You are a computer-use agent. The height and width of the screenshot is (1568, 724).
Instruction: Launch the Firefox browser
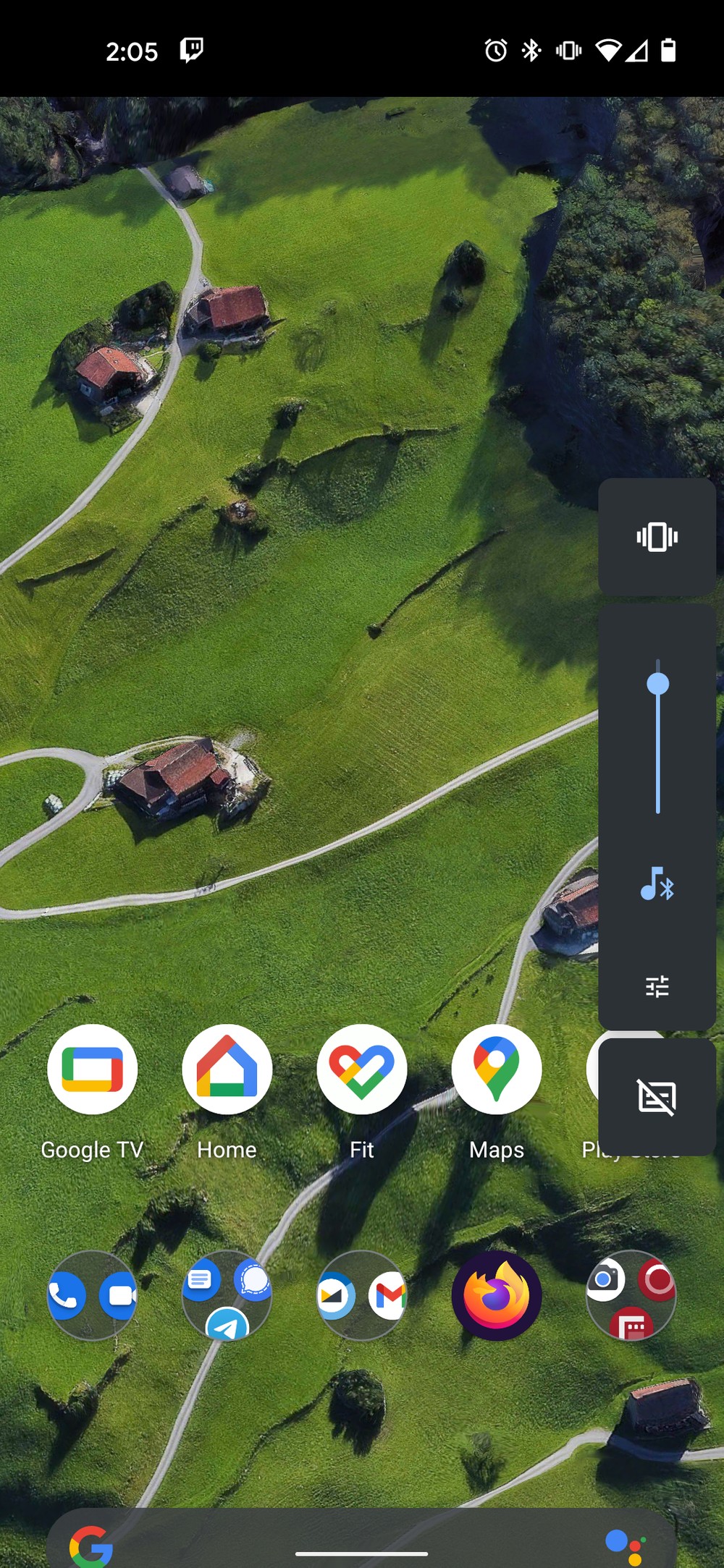[x=496, y=1295]
